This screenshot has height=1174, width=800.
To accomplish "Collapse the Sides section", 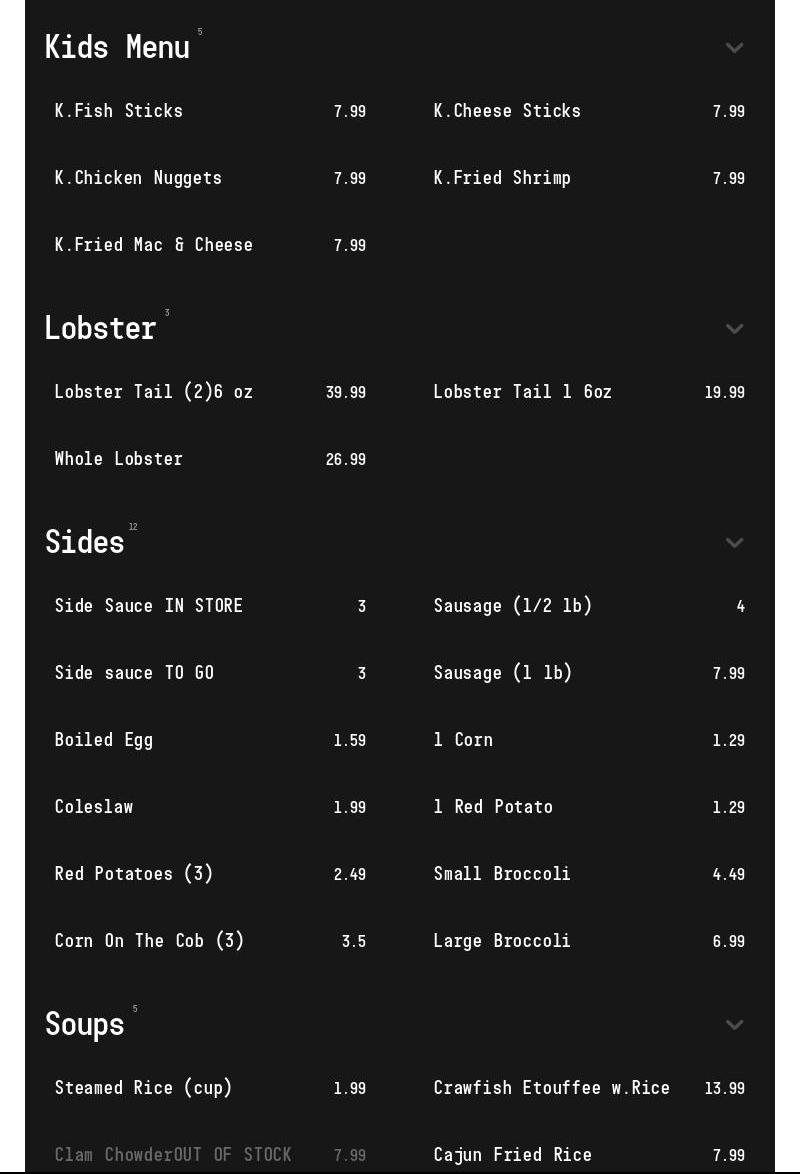I will tap(734, 543).
